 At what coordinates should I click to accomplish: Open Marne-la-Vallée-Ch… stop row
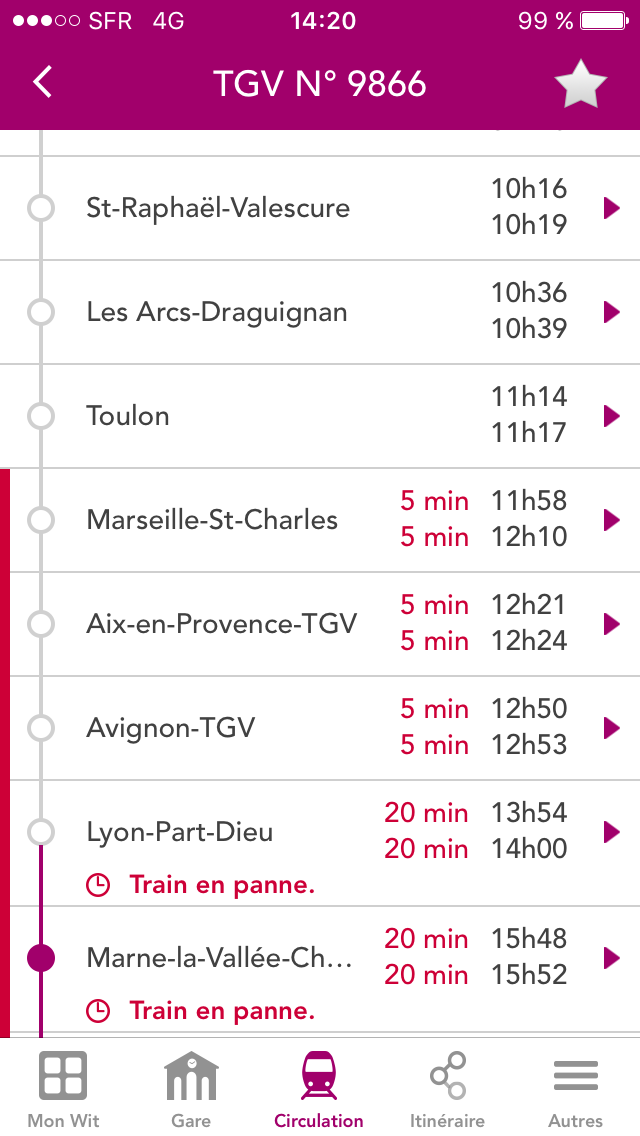pyautogui.click(x=320, y=969)
